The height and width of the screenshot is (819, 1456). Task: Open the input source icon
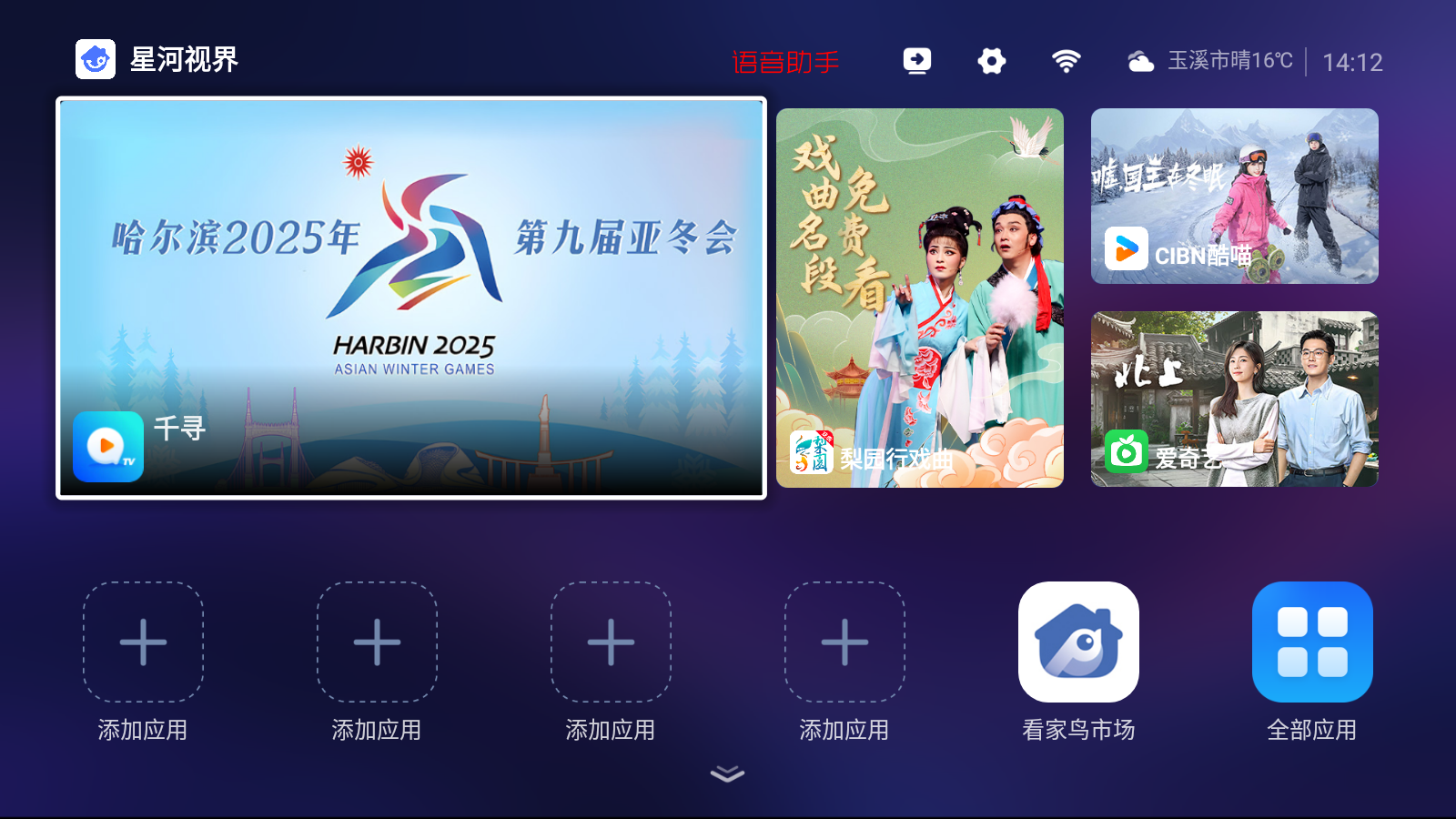tap(916, 61)
